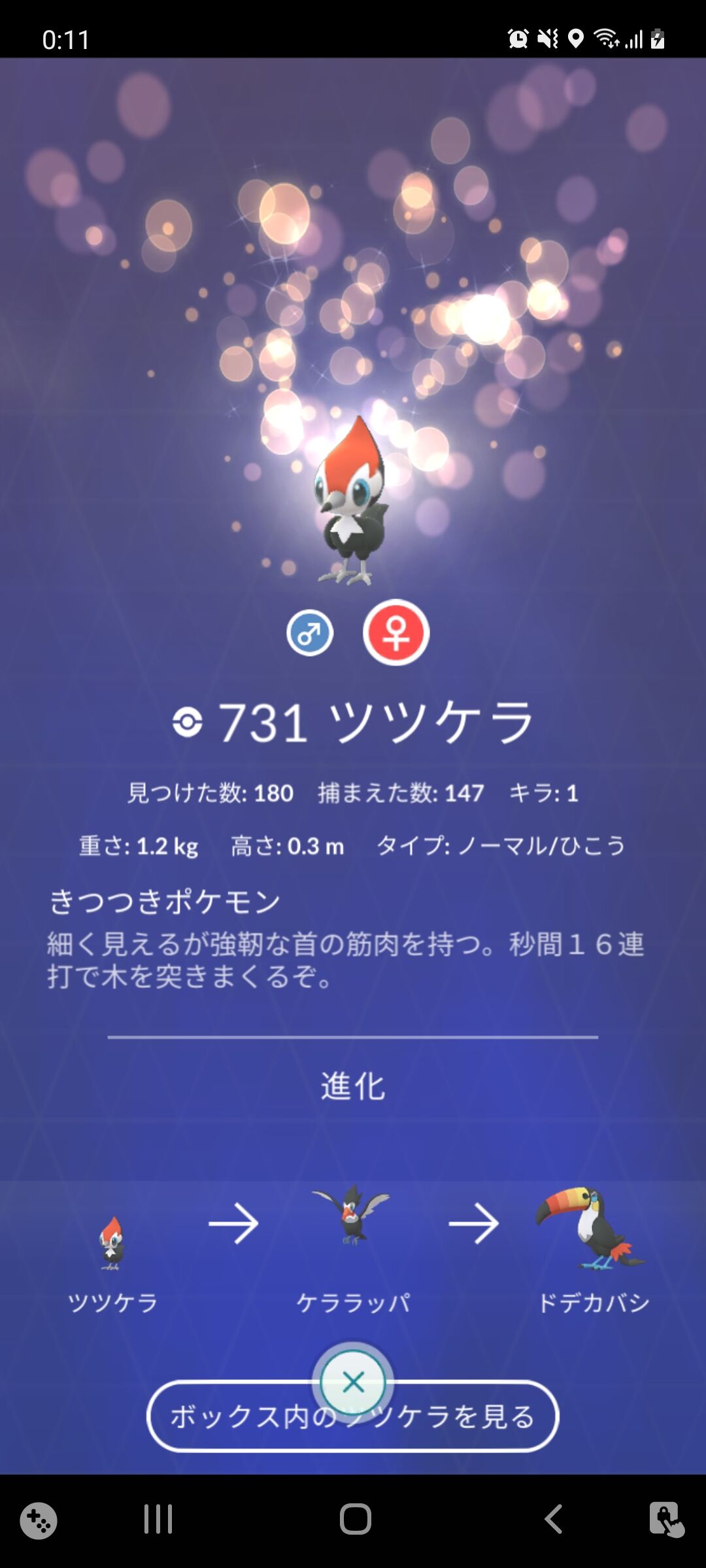Tap the signal strength bars
This screenshot has height=1568, width=706.
631,41
